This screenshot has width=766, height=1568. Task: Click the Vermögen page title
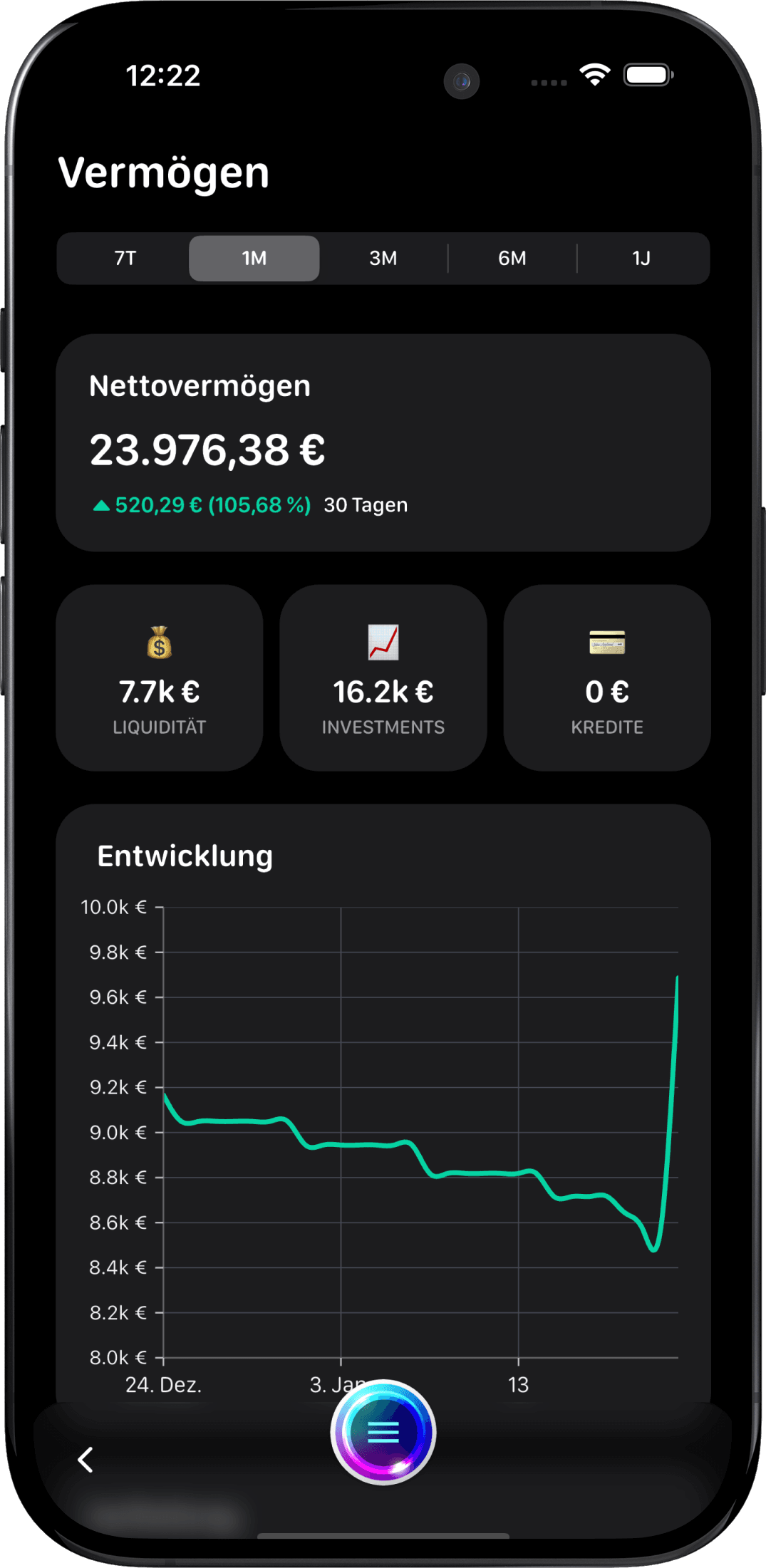[x=164, y=171]
